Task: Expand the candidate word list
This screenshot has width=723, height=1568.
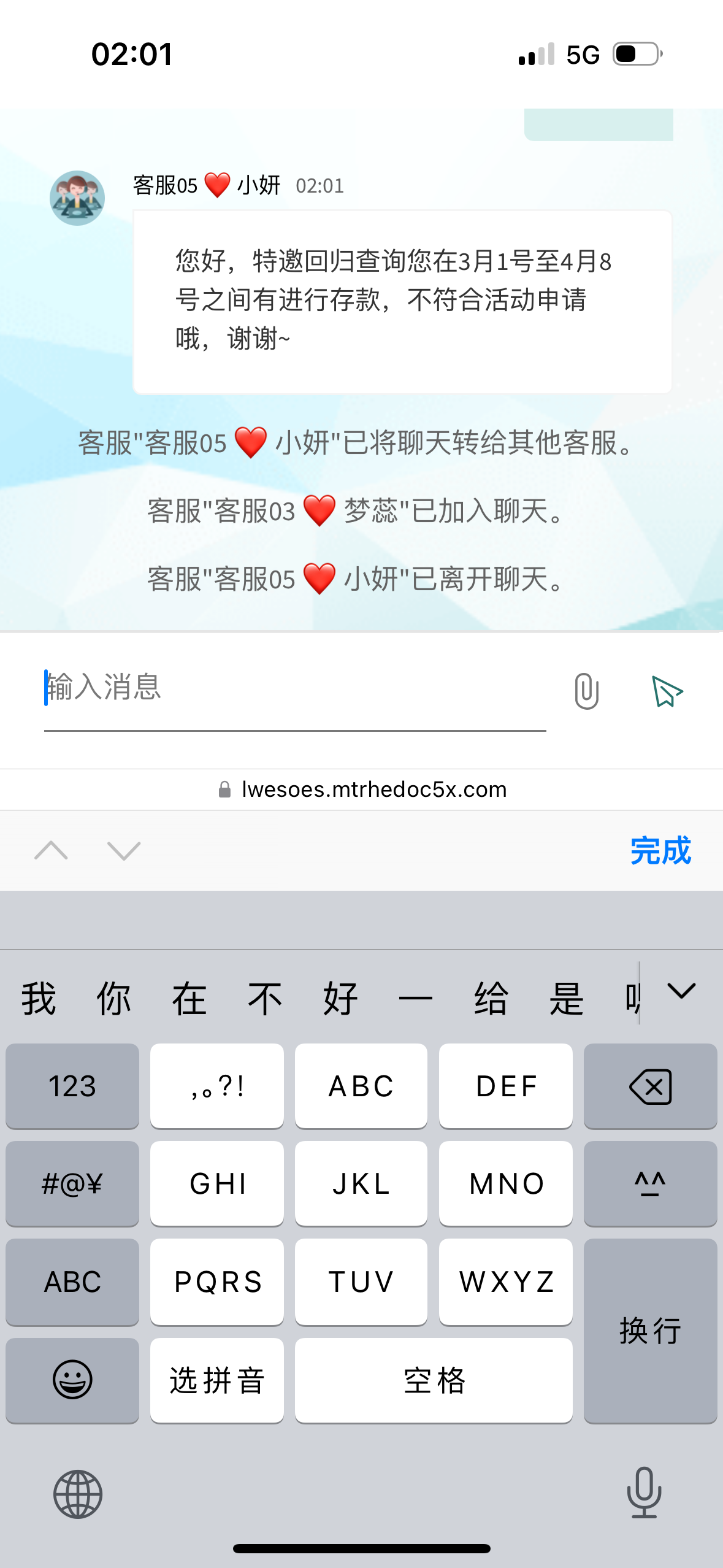Action: [681, 991]
